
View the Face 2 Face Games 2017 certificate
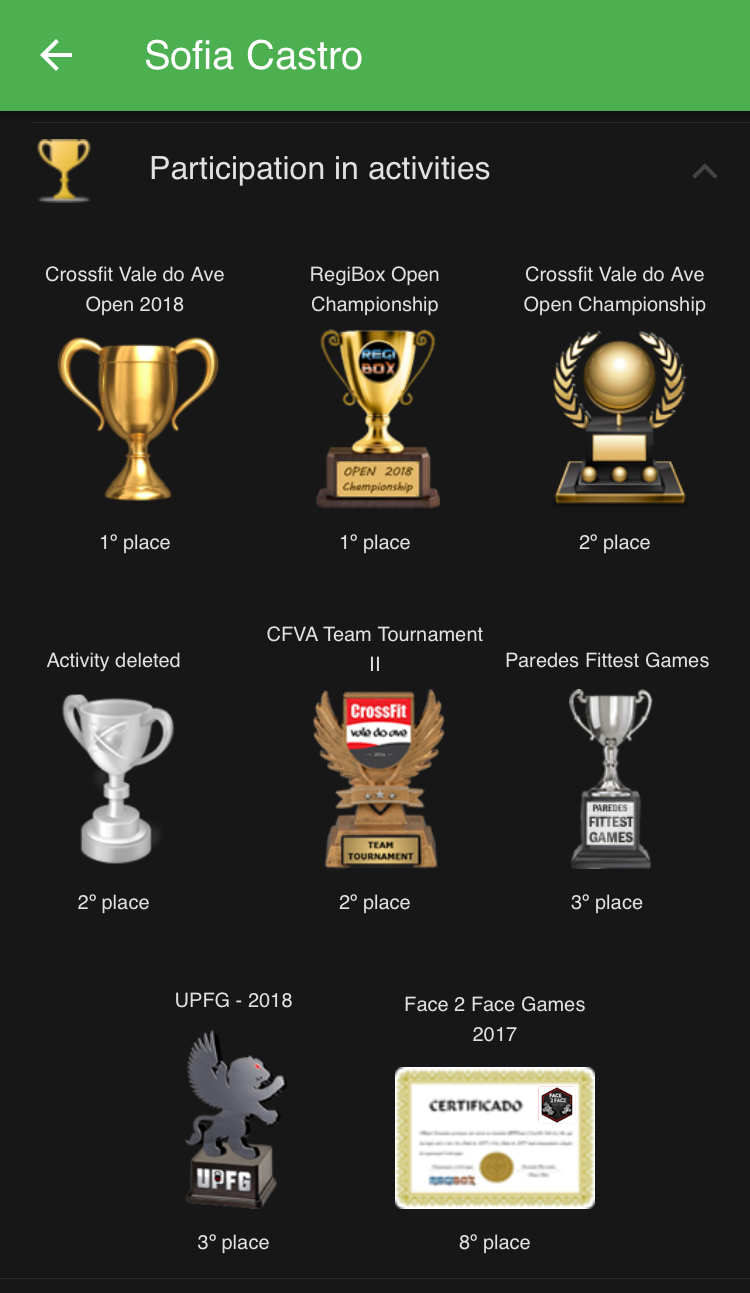click(x=495, y=1138)
